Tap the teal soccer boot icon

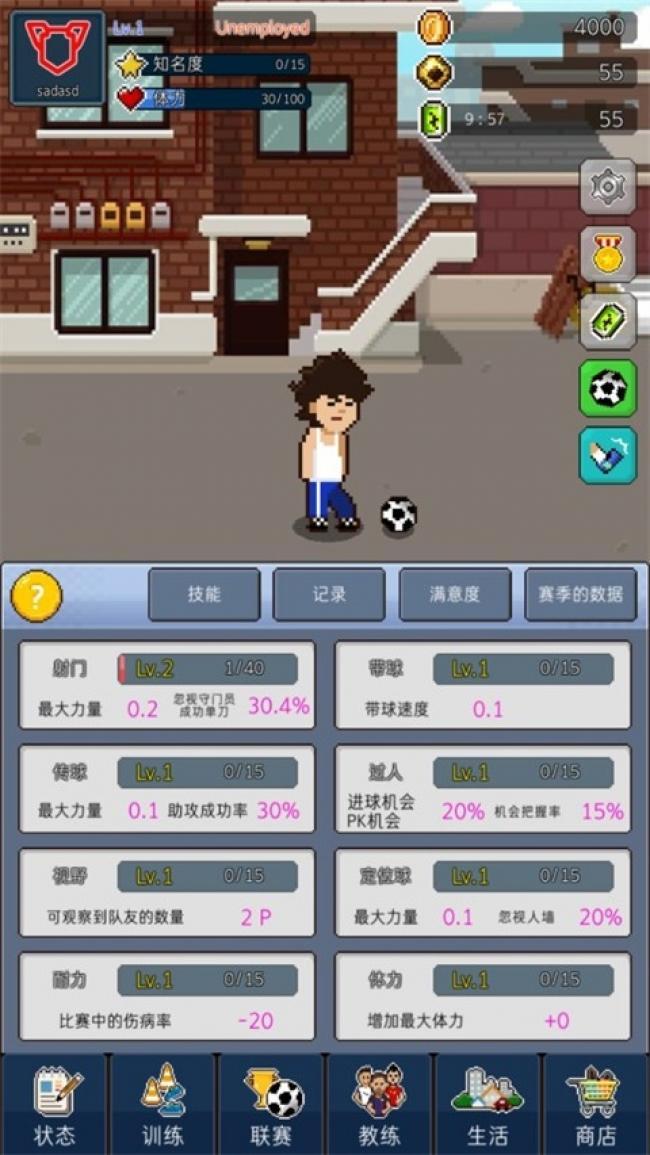click(x=607, y=455)
